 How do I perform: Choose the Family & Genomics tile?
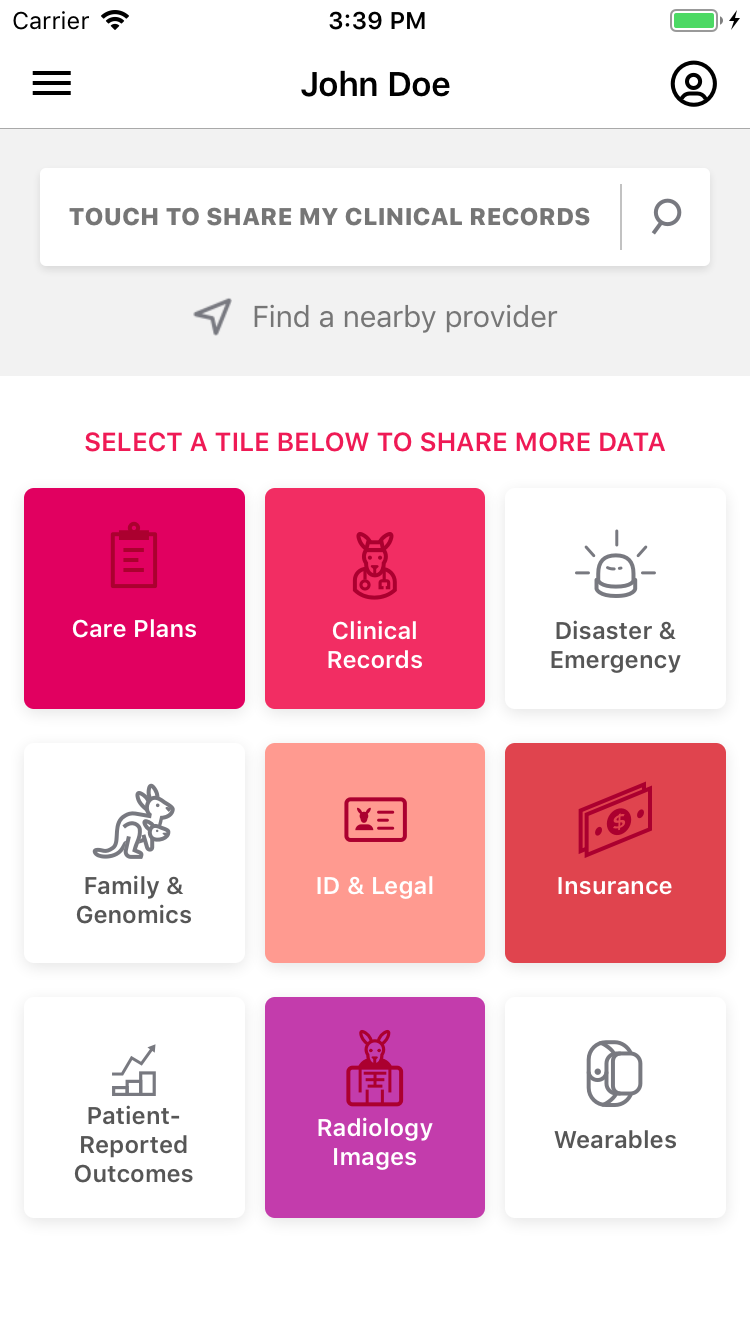134,853
